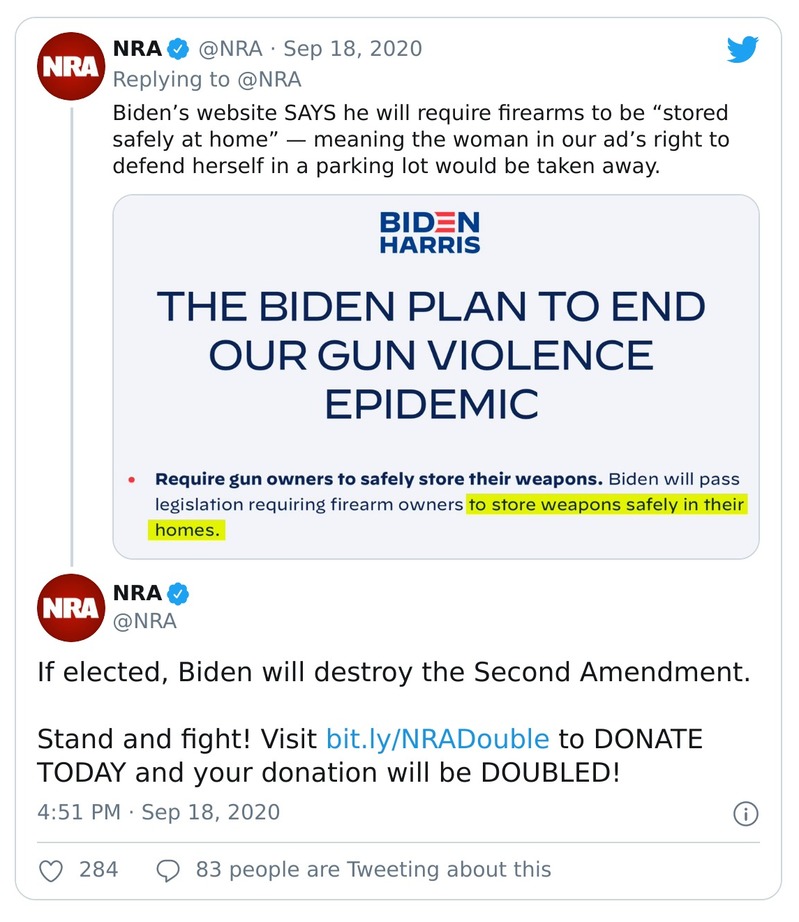Screen dimensions: 799x922
Task: View the @NRA handle under the lower tweet
Action: pos(144,621)
